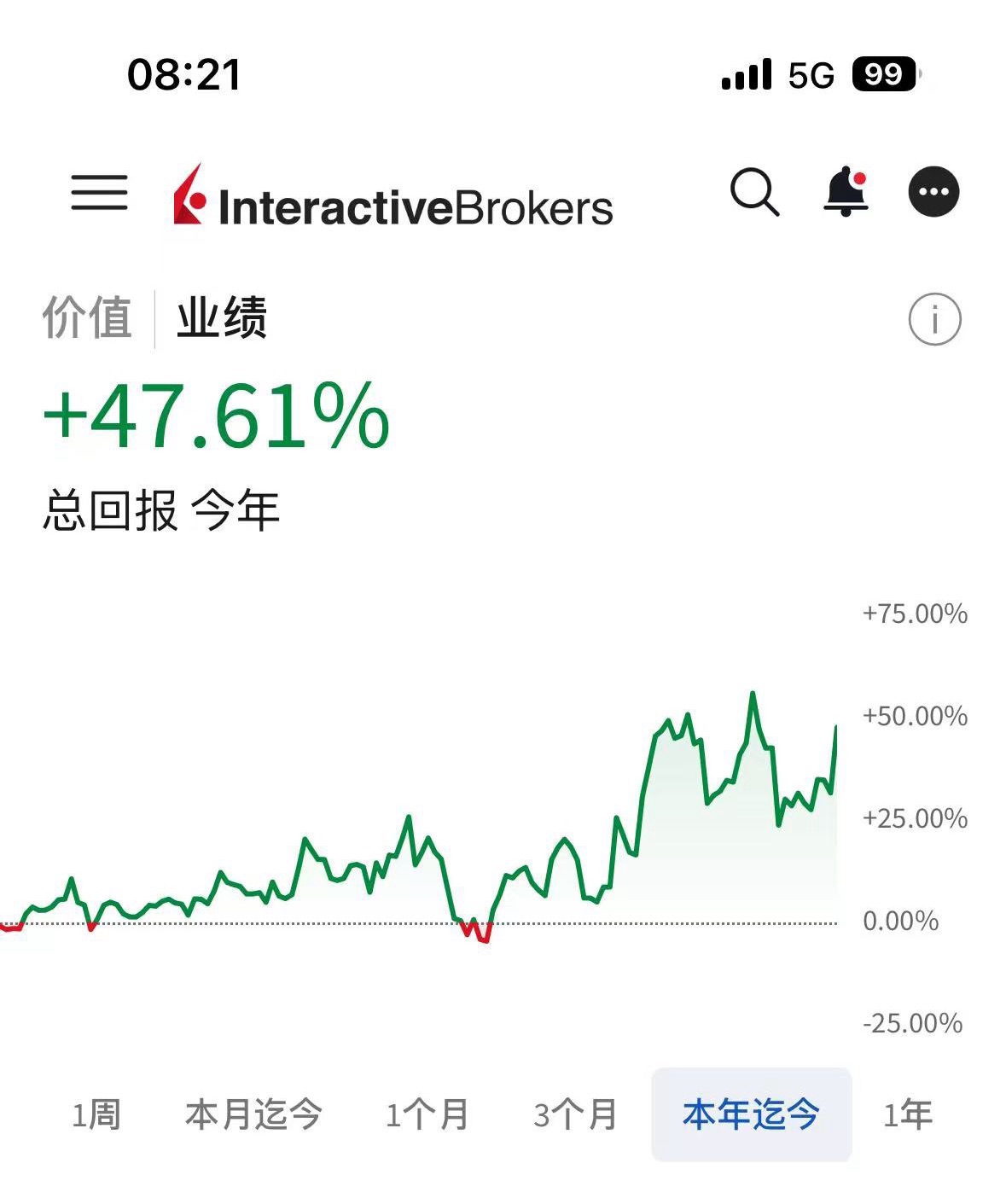Select the 本年迄今 range
1006x1204 pixels.
click(x=751, y=1114)
